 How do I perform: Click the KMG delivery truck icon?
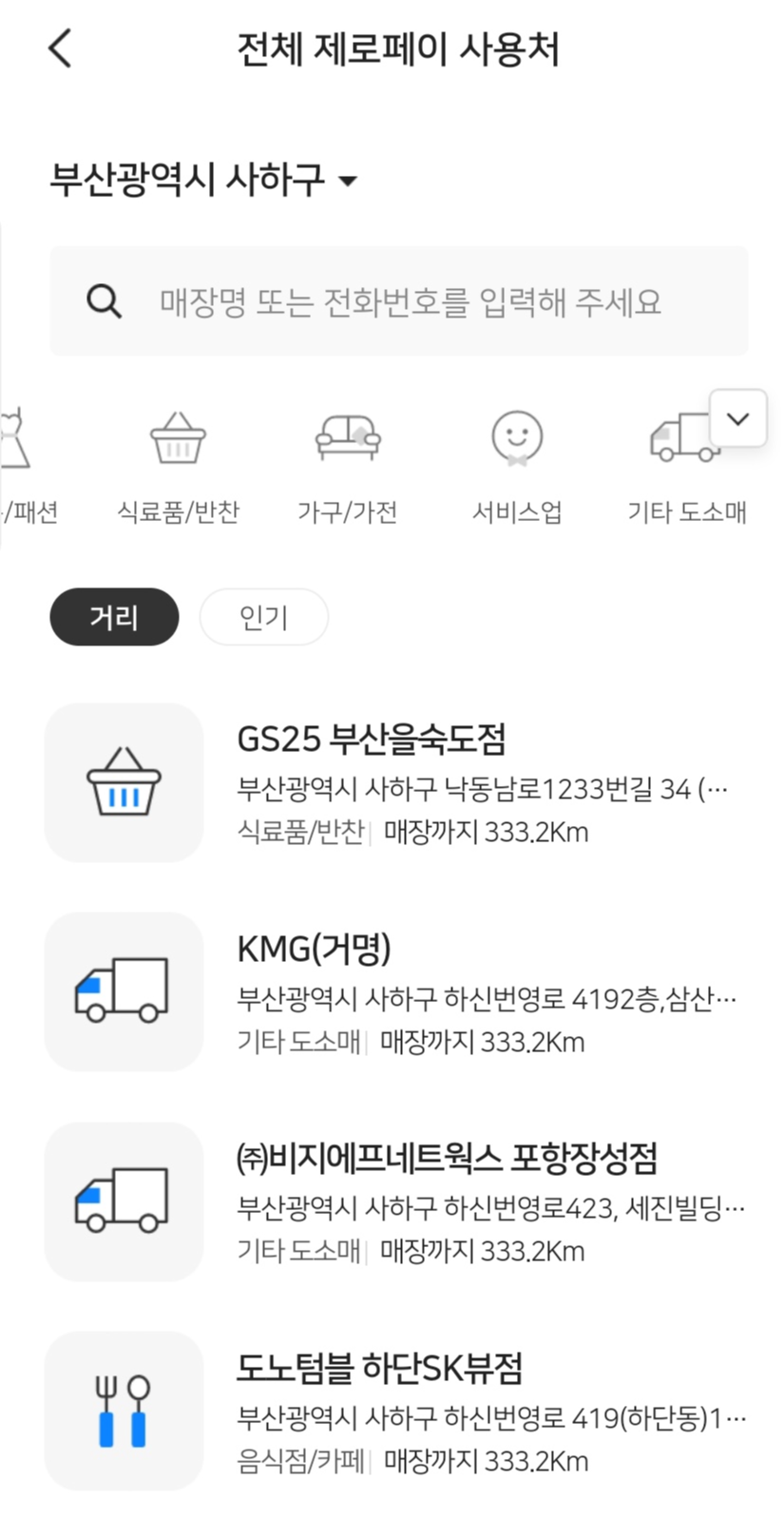pyautogui.click(x=124, y=991)
